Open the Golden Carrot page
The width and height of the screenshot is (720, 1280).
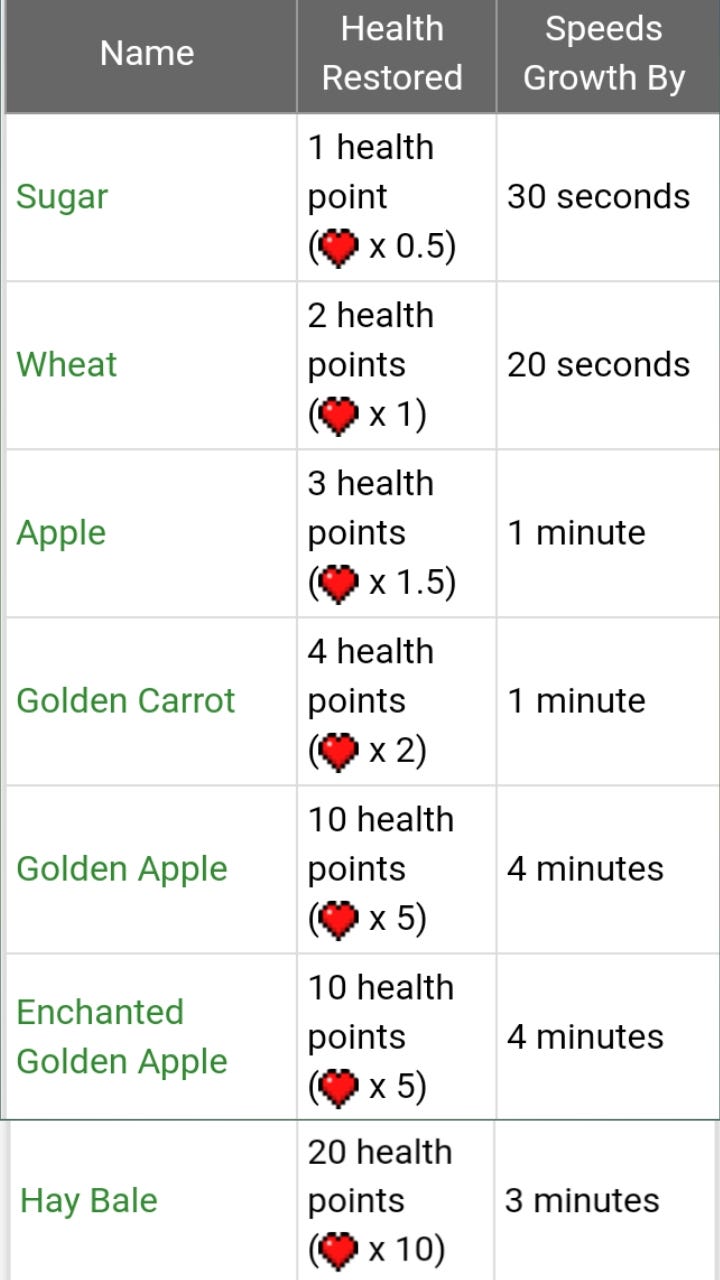(x=126, y=701)
